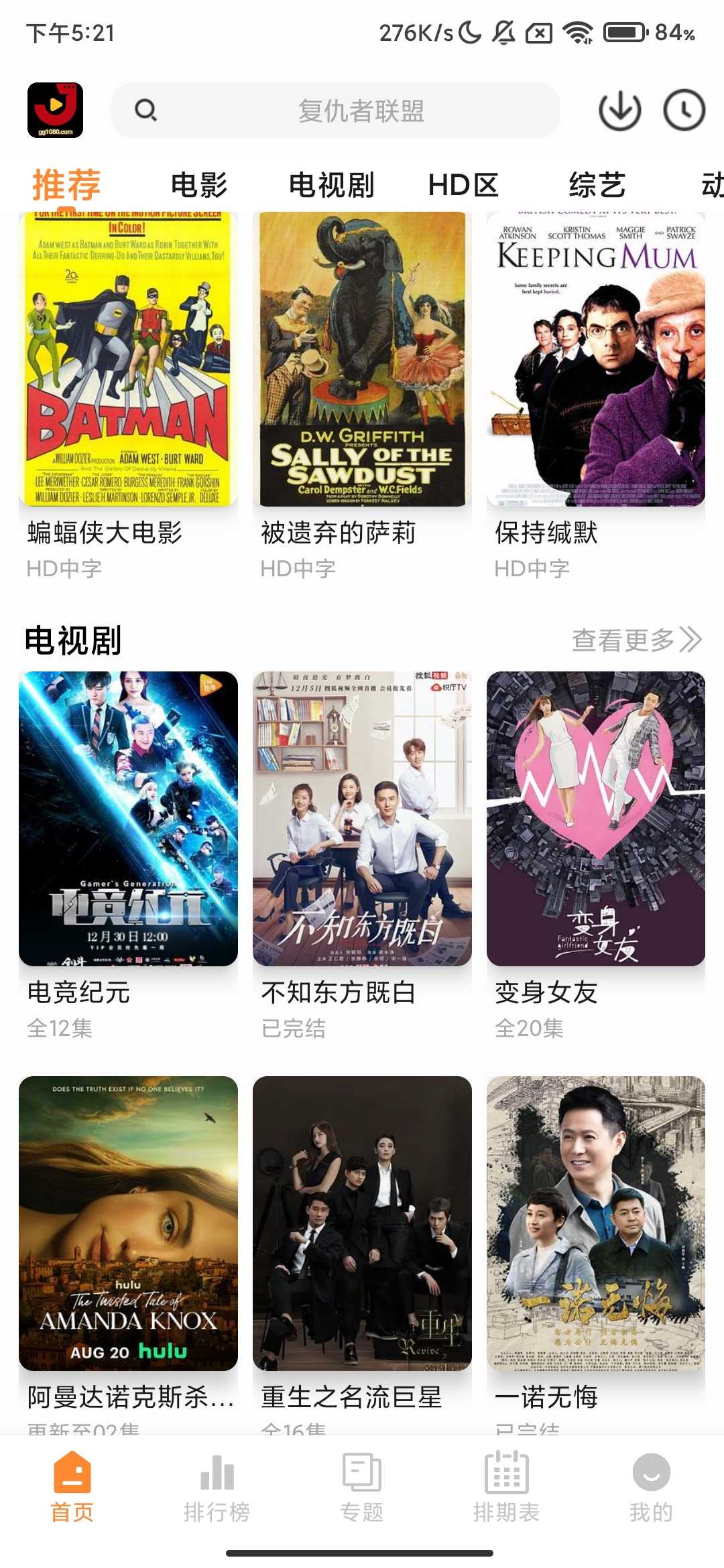The image size is (724, 1568).
Task: Tap the search box showing 复仇者联盟
Action: (335, 111)
